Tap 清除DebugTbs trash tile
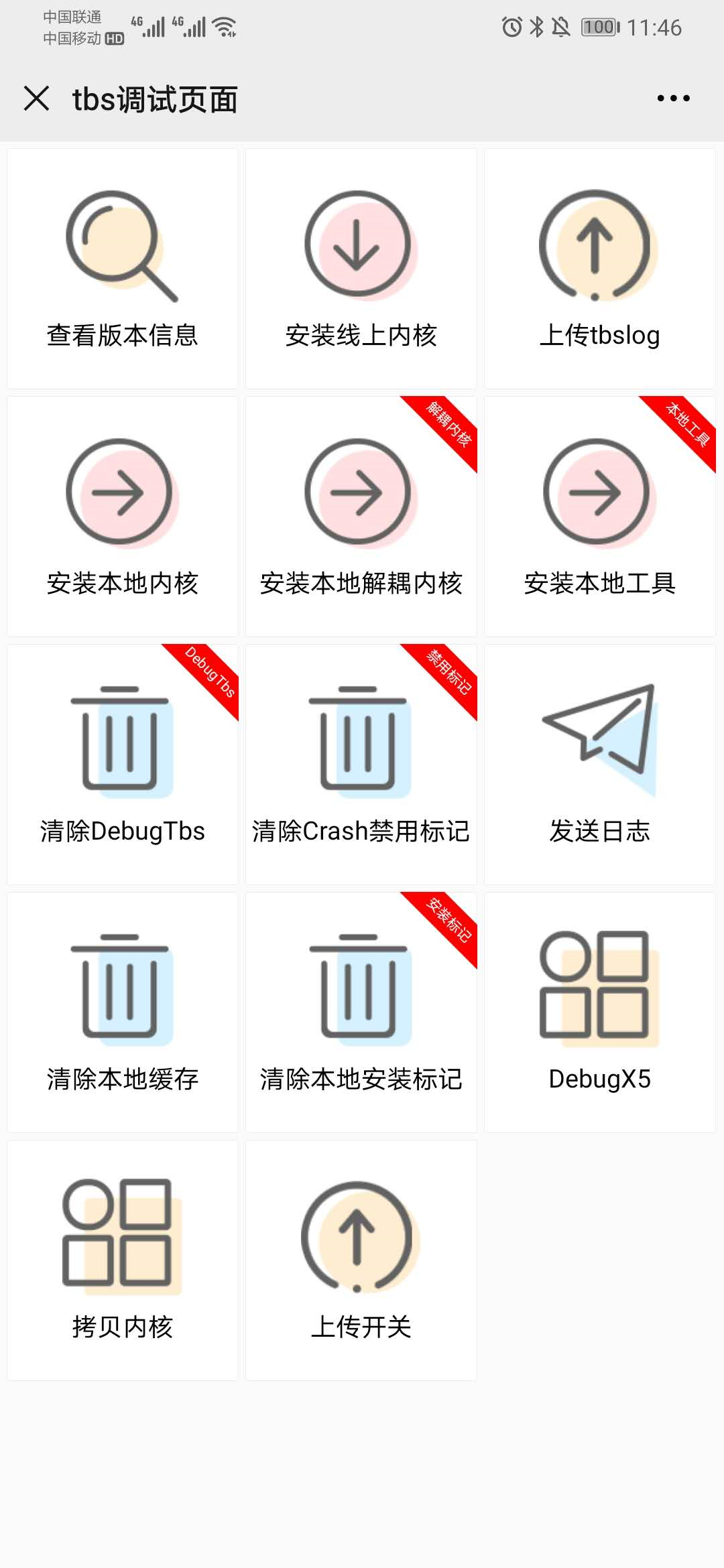This screenshot has width=724, height=1568. tap(123, 765)
